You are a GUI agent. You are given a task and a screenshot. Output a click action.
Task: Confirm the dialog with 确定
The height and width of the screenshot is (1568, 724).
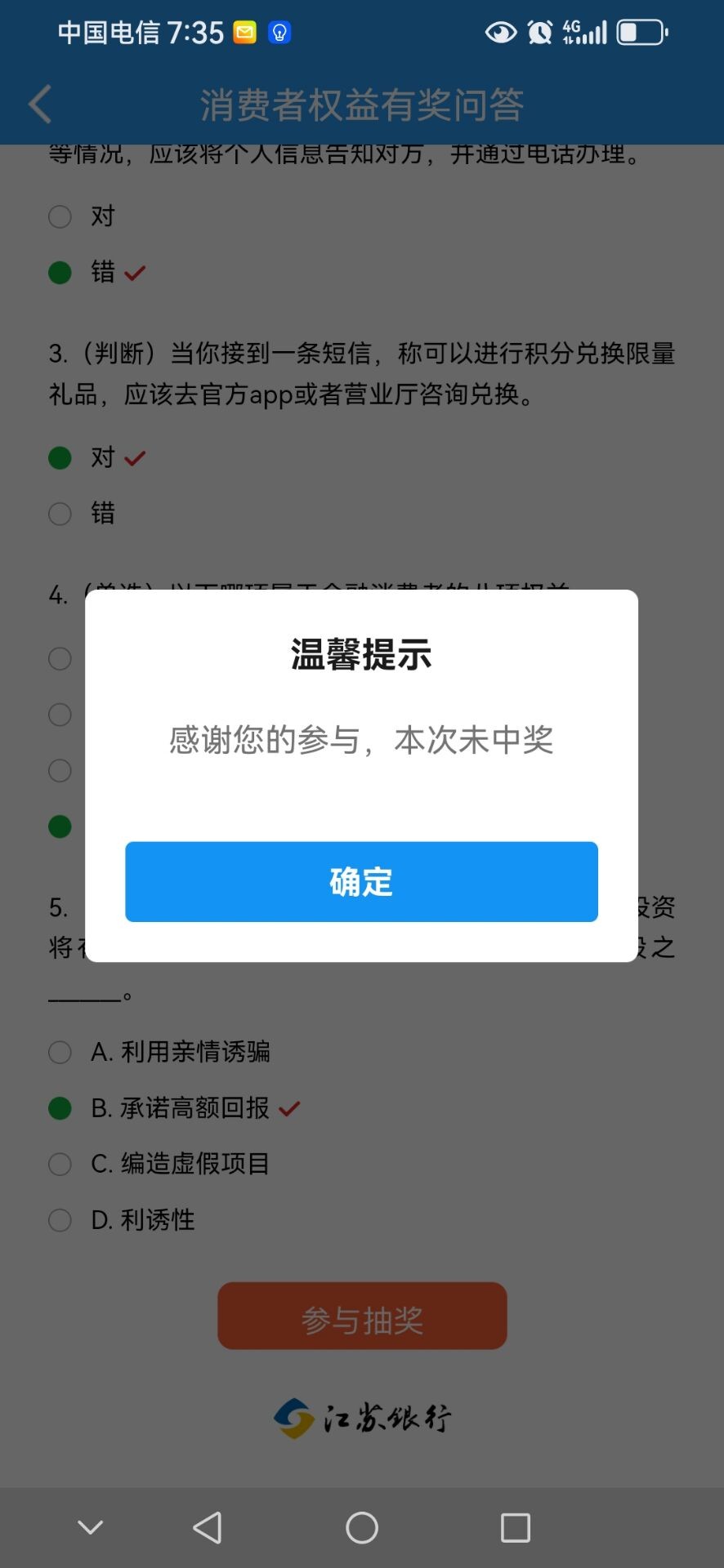click(361, 882)
